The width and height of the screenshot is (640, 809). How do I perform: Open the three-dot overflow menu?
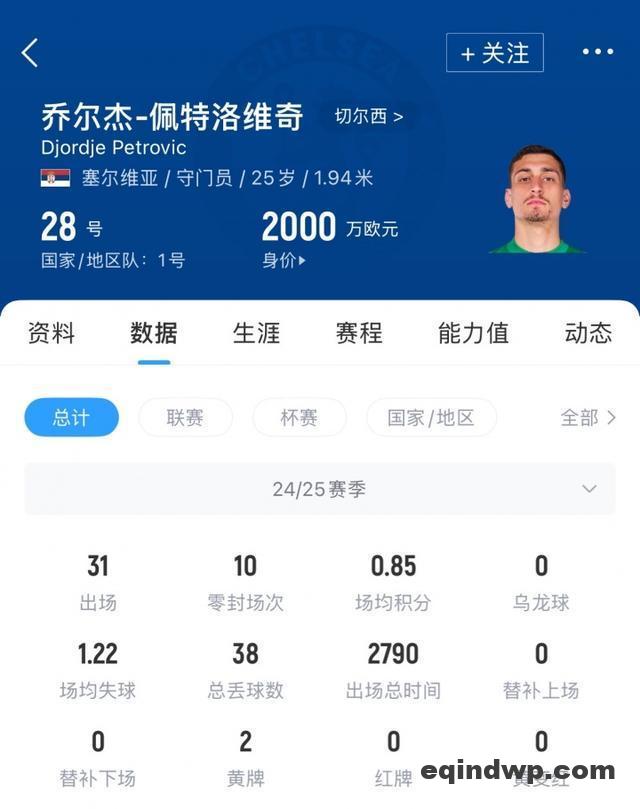pyautogui.click(x=598, y=52)
